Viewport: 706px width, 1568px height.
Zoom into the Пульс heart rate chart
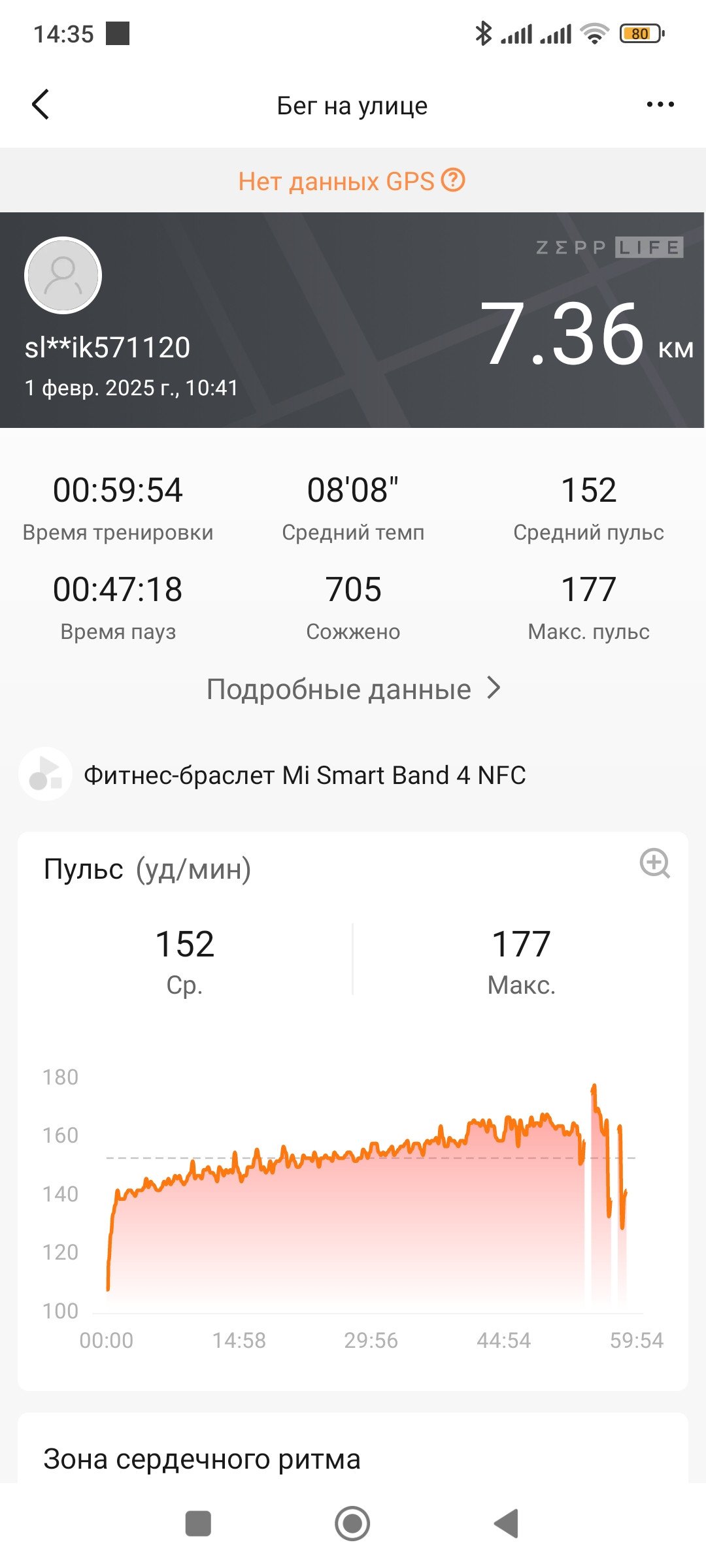[654, 864]
